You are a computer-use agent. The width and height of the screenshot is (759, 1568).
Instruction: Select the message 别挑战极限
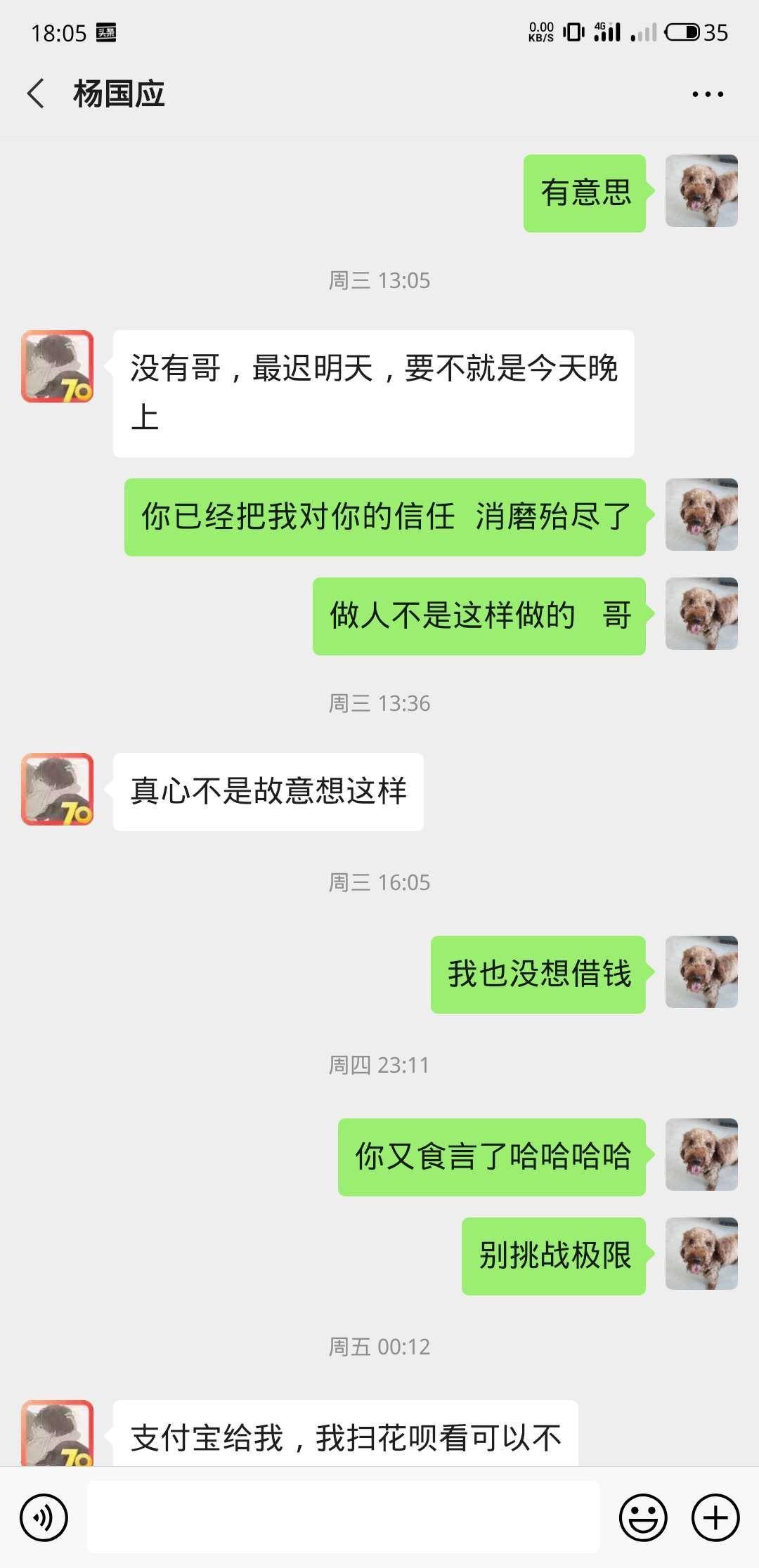pyautogui.click(x=552, y=1256)
